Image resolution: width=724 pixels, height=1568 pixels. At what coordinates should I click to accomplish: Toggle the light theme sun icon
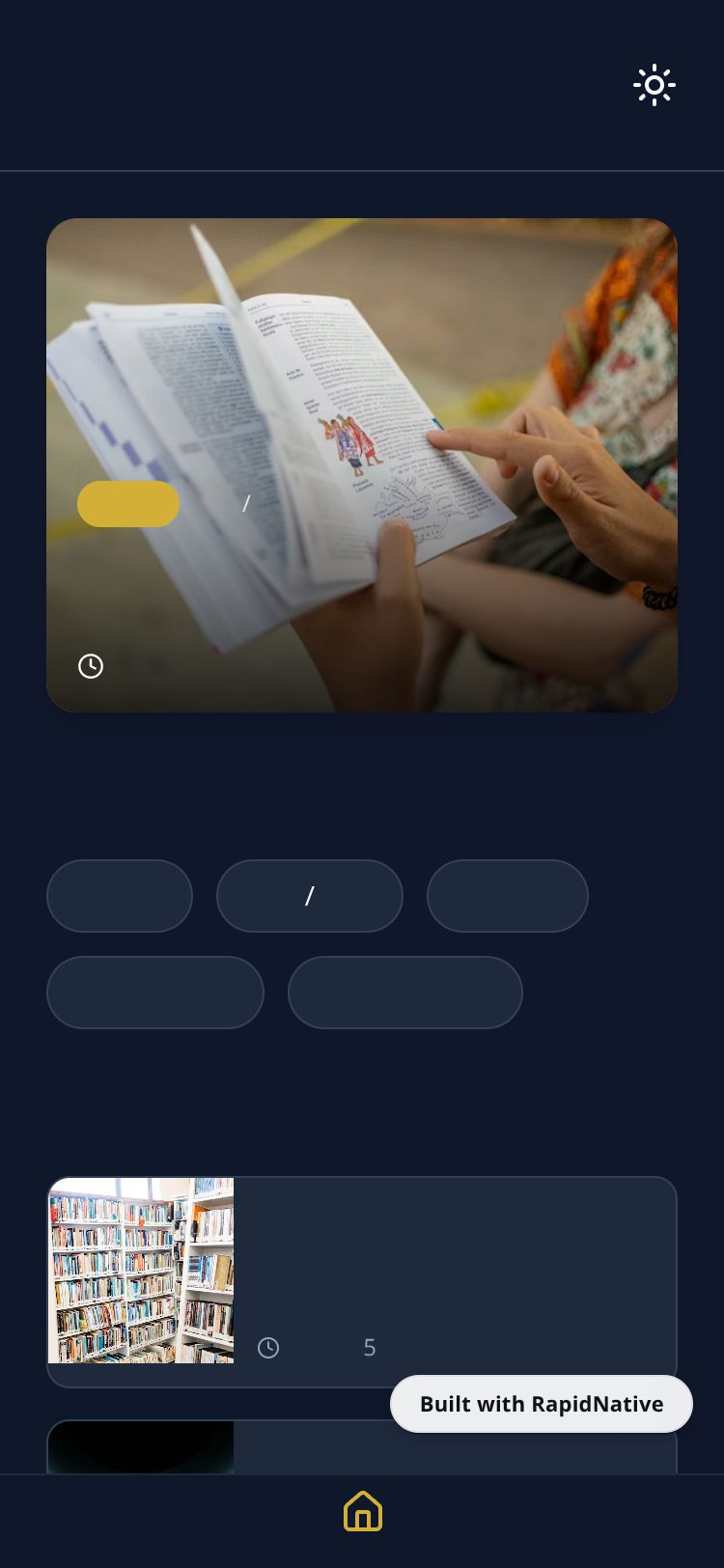click(654, 85)
